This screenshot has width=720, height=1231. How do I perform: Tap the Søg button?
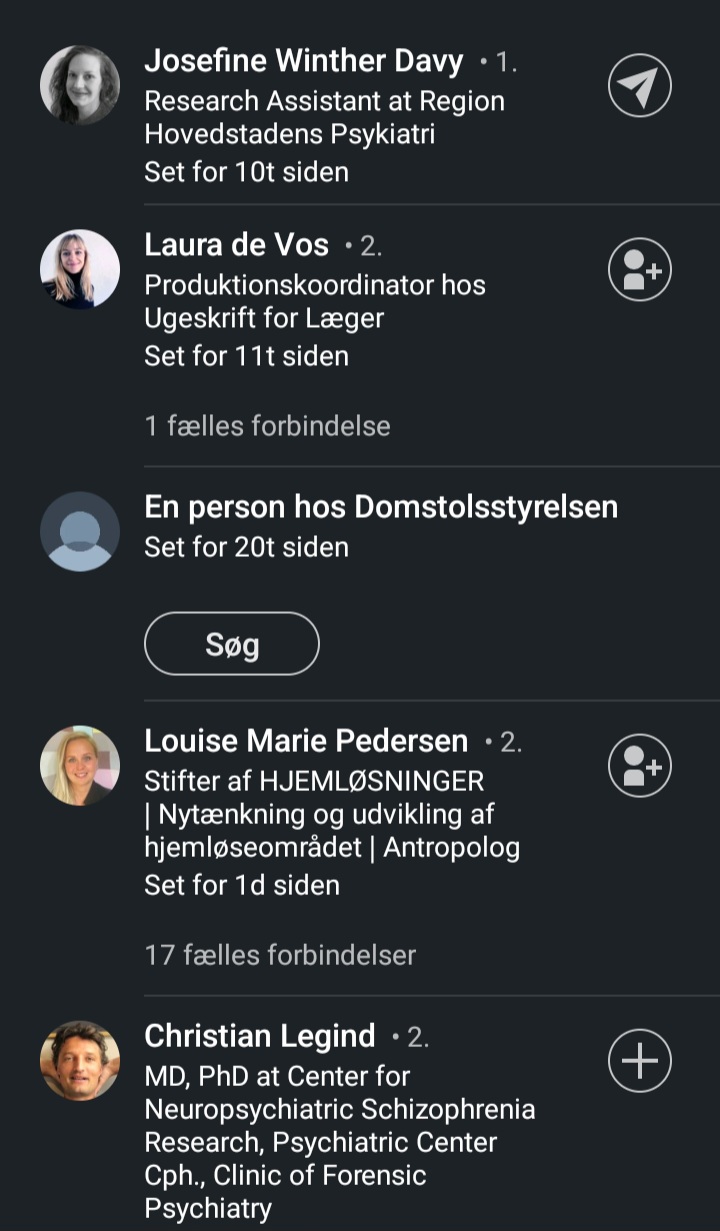(x=232, y=644)
